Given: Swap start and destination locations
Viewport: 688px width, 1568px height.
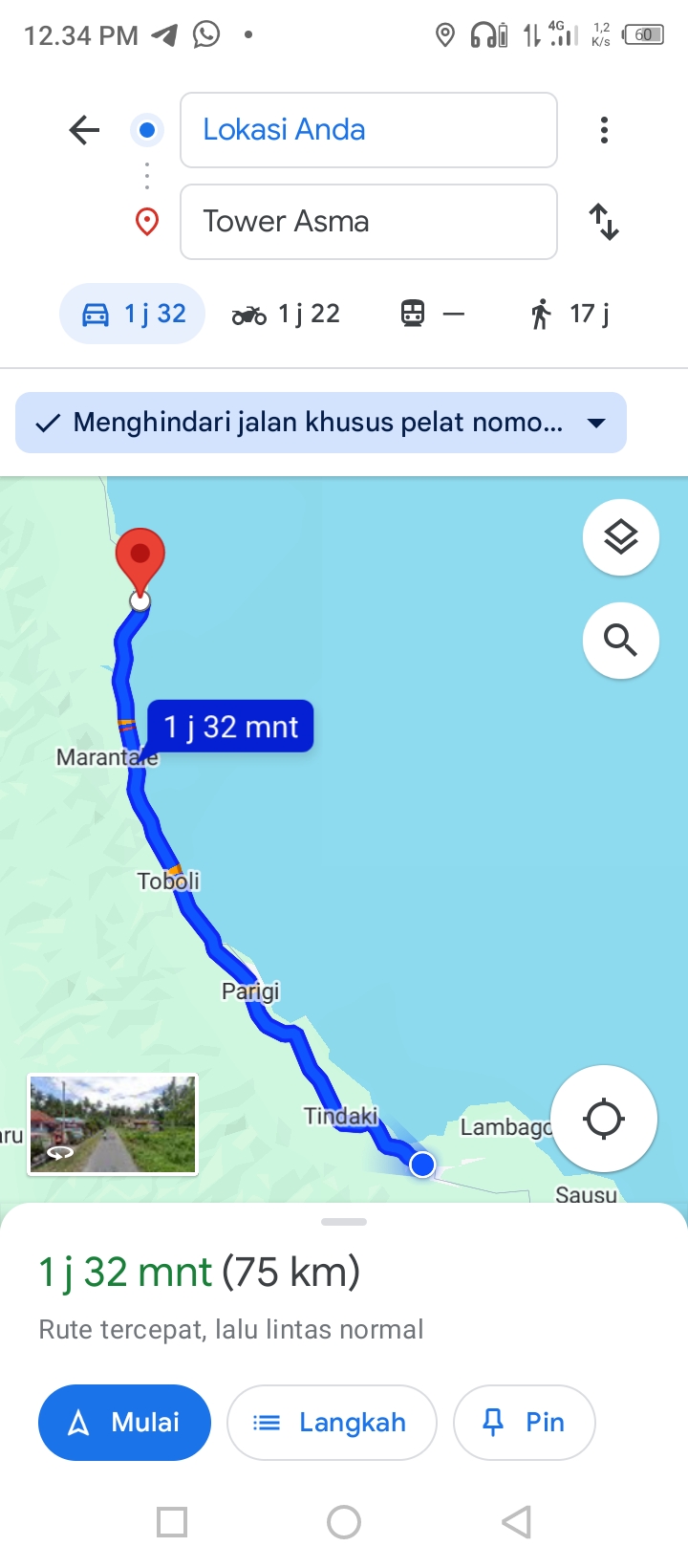Looking at the screenshot, I should 604,222.
